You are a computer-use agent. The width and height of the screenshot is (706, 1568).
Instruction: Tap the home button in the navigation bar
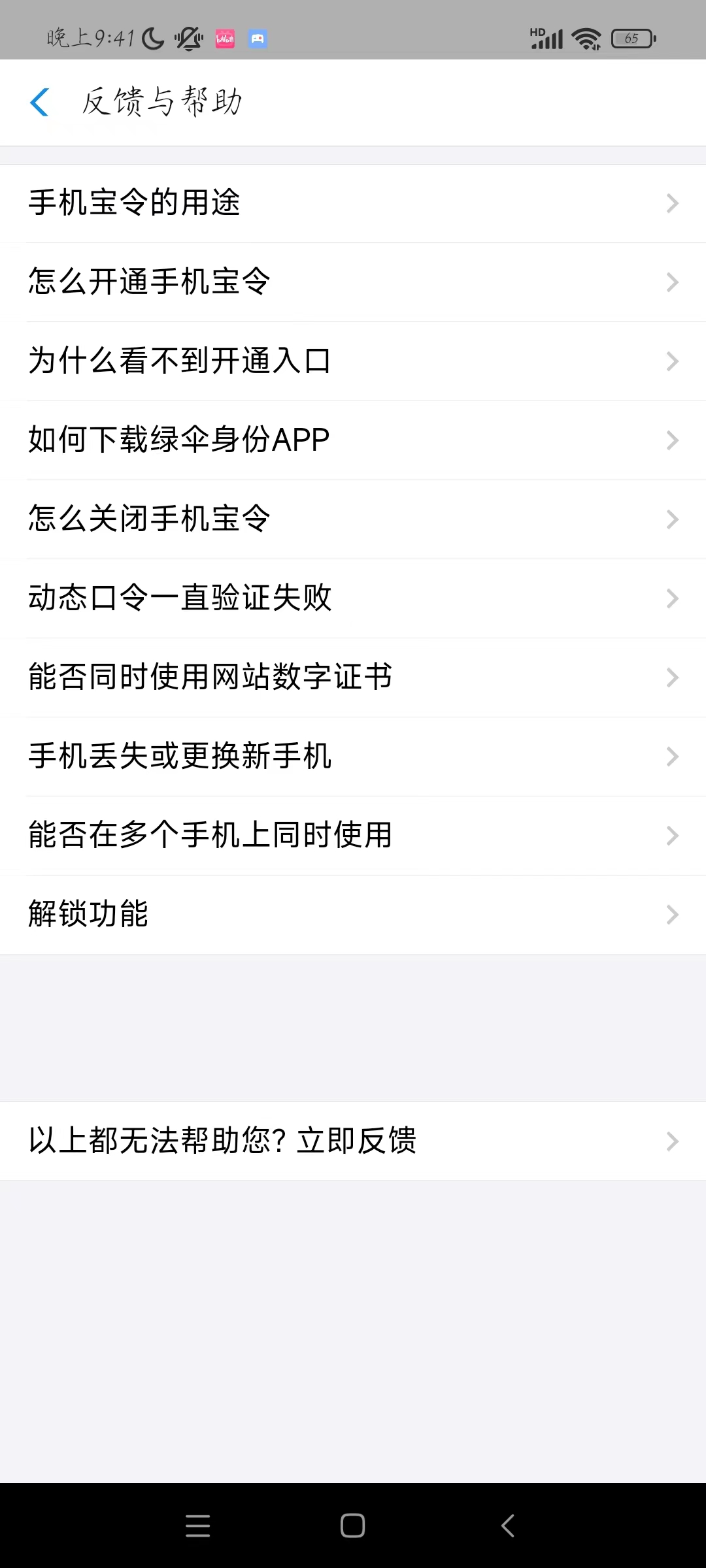coord(352,1526)
